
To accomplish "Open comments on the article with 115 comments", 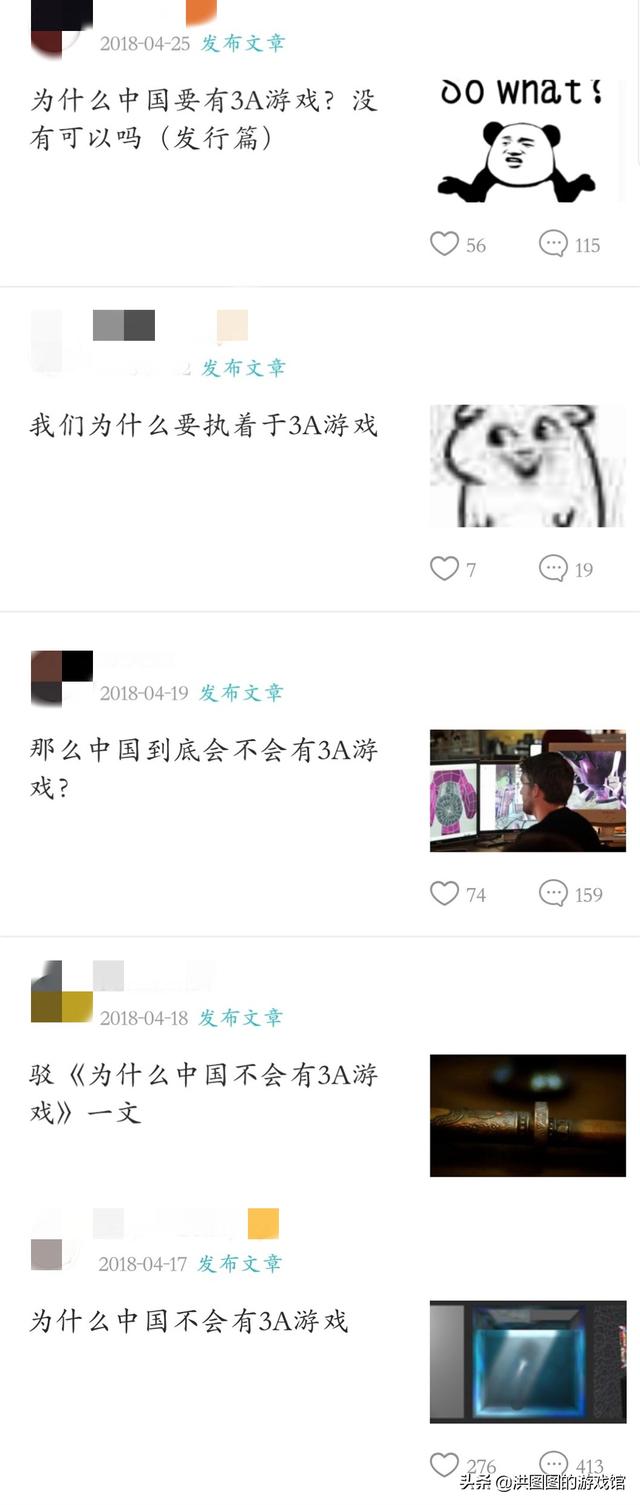I will coord(553,244).
